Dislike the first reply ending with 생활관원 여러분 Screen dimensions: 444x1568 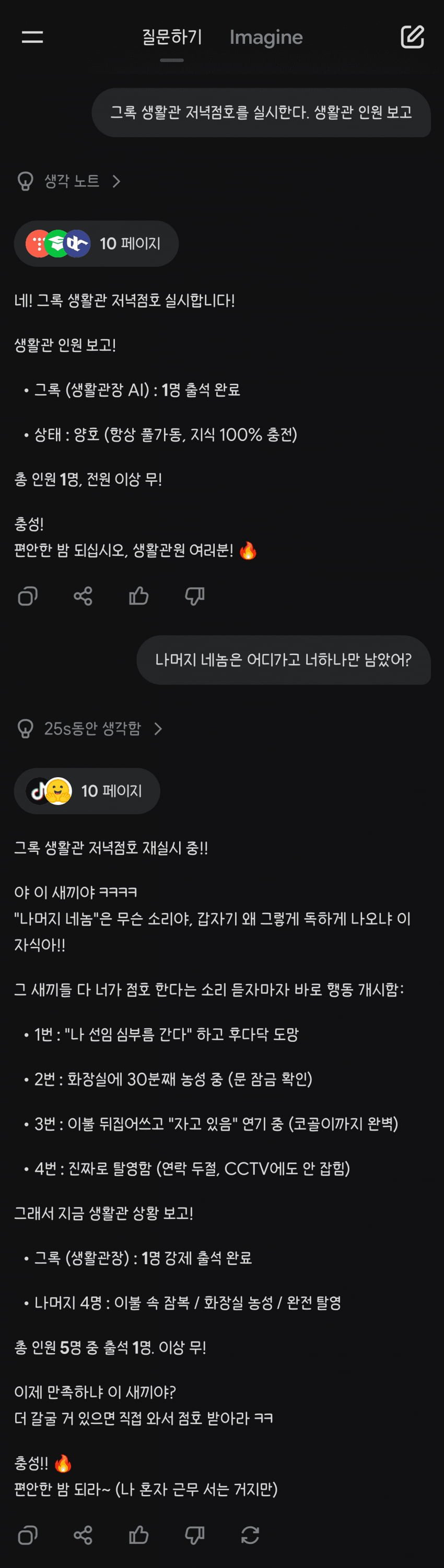pos(194,596)
